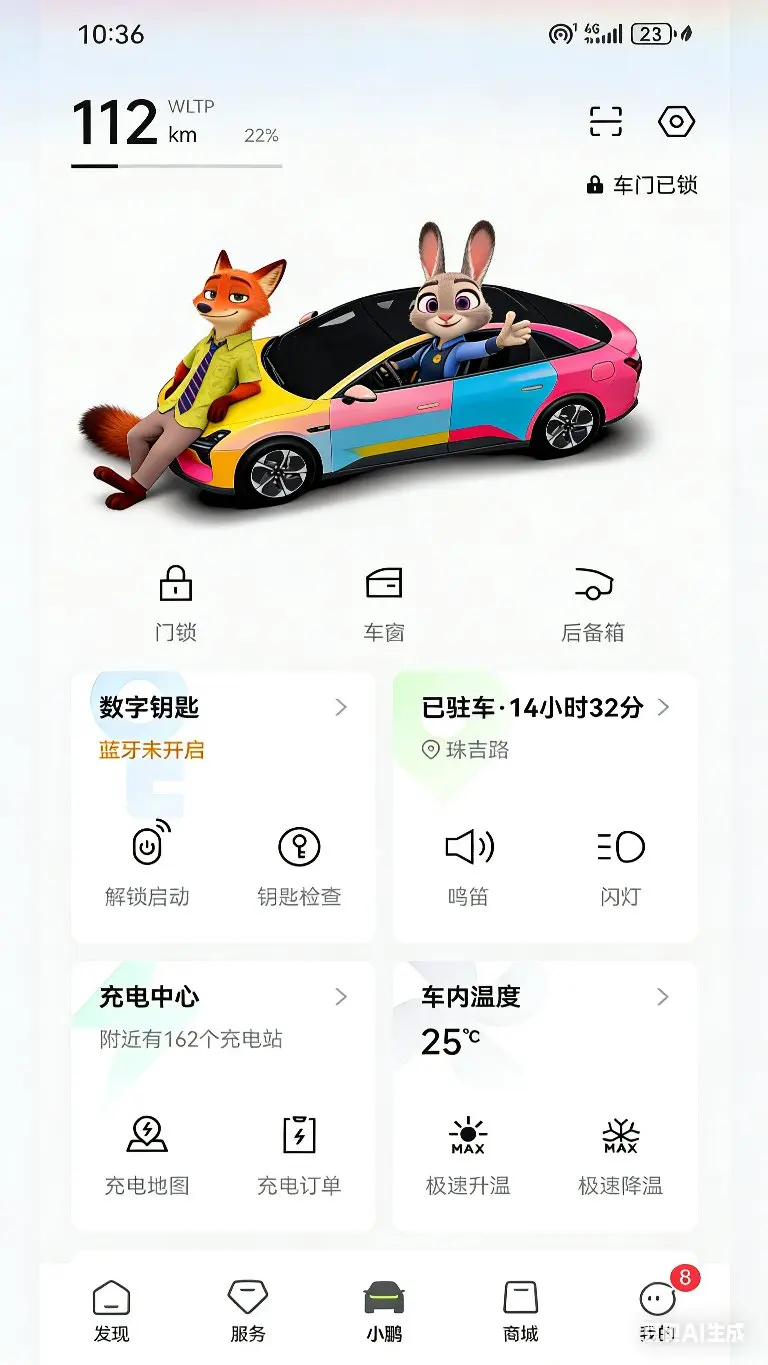Open parking details for 已驻车
The height and width of the screenshot is (1365, 768).
pyautogui.click(x=545, y=708)
